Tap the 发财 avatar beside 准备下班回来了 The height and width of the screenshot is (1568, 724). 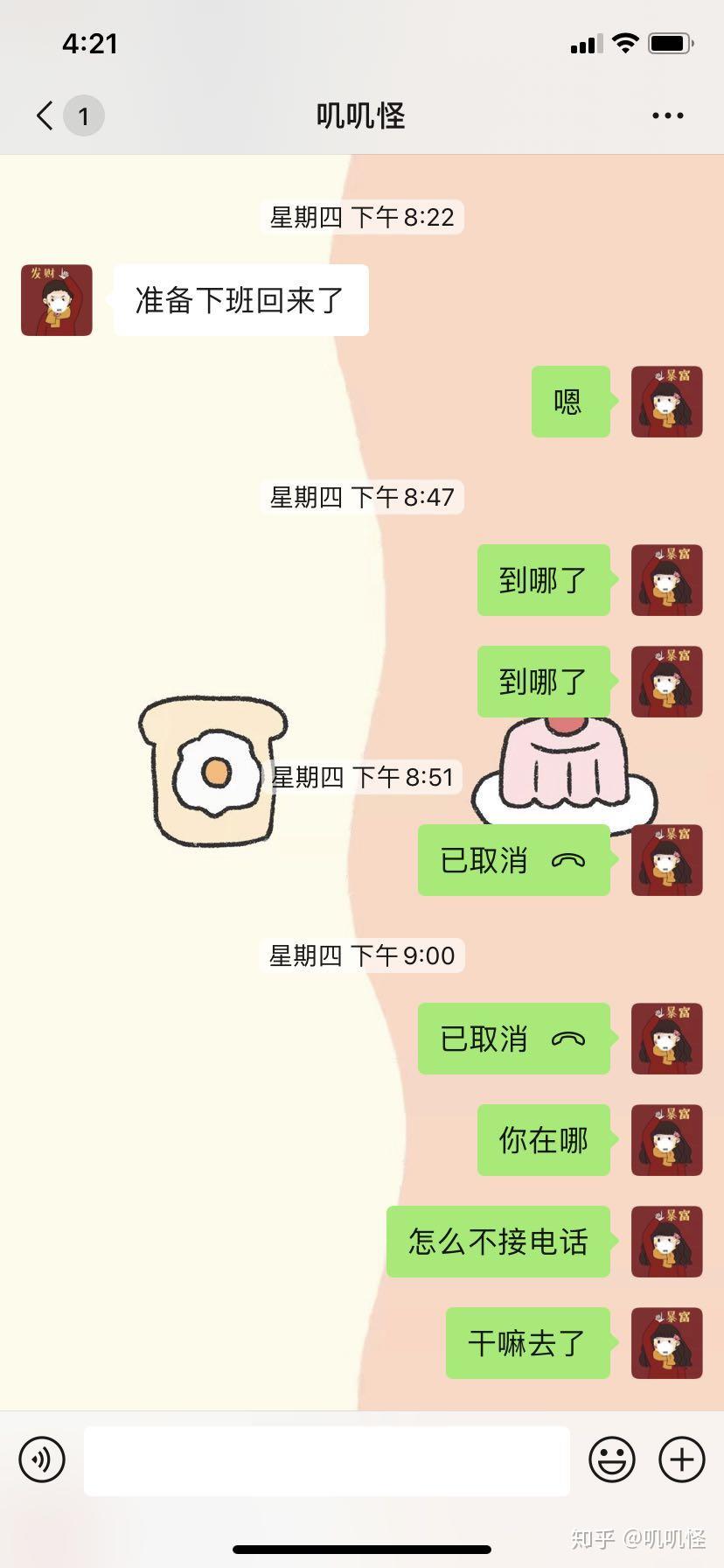57,300
